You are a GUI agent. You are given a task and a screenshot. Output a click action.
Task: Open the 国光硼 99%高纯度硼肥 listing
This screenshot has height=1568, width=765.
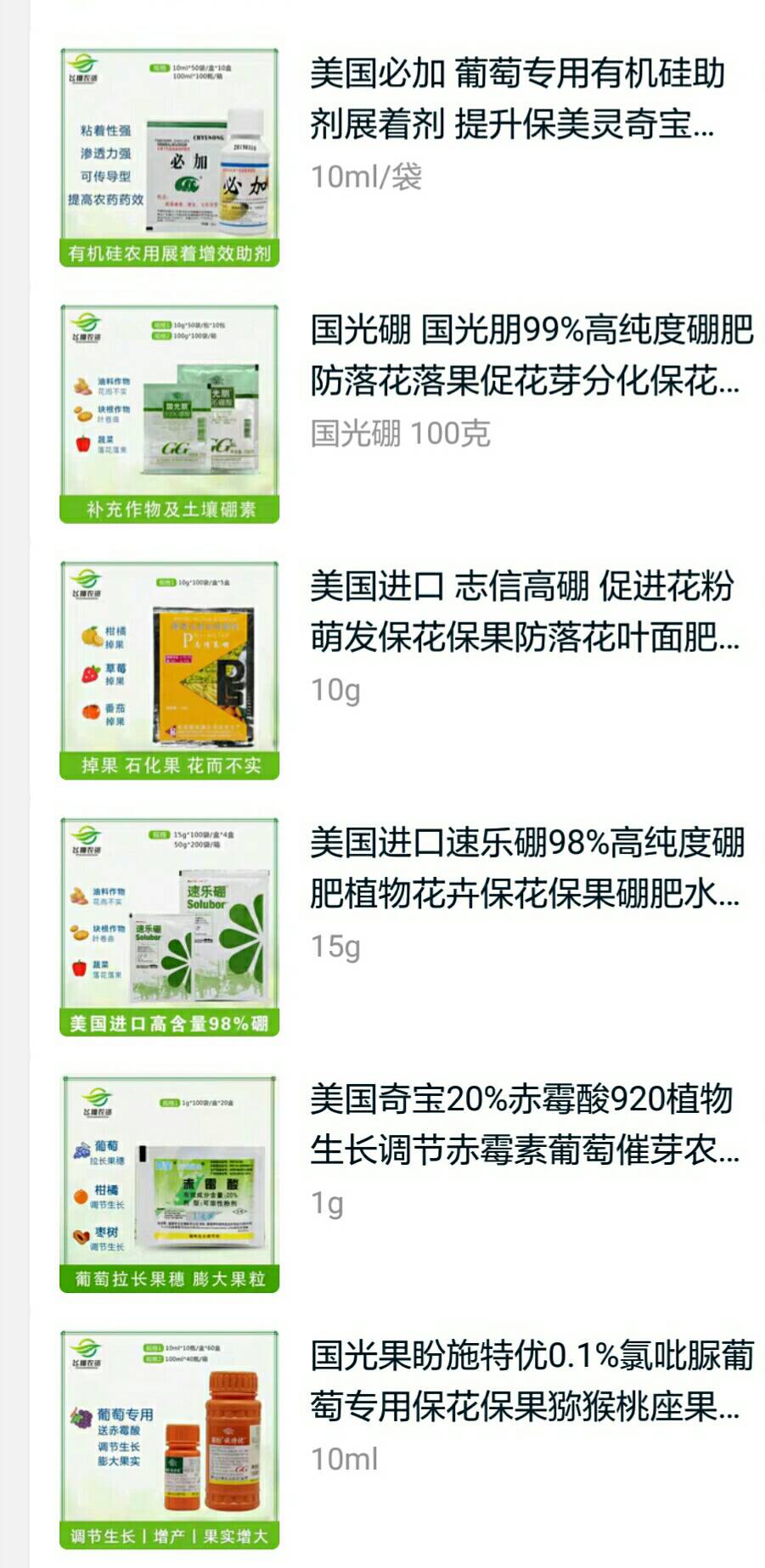click(408, 413)
